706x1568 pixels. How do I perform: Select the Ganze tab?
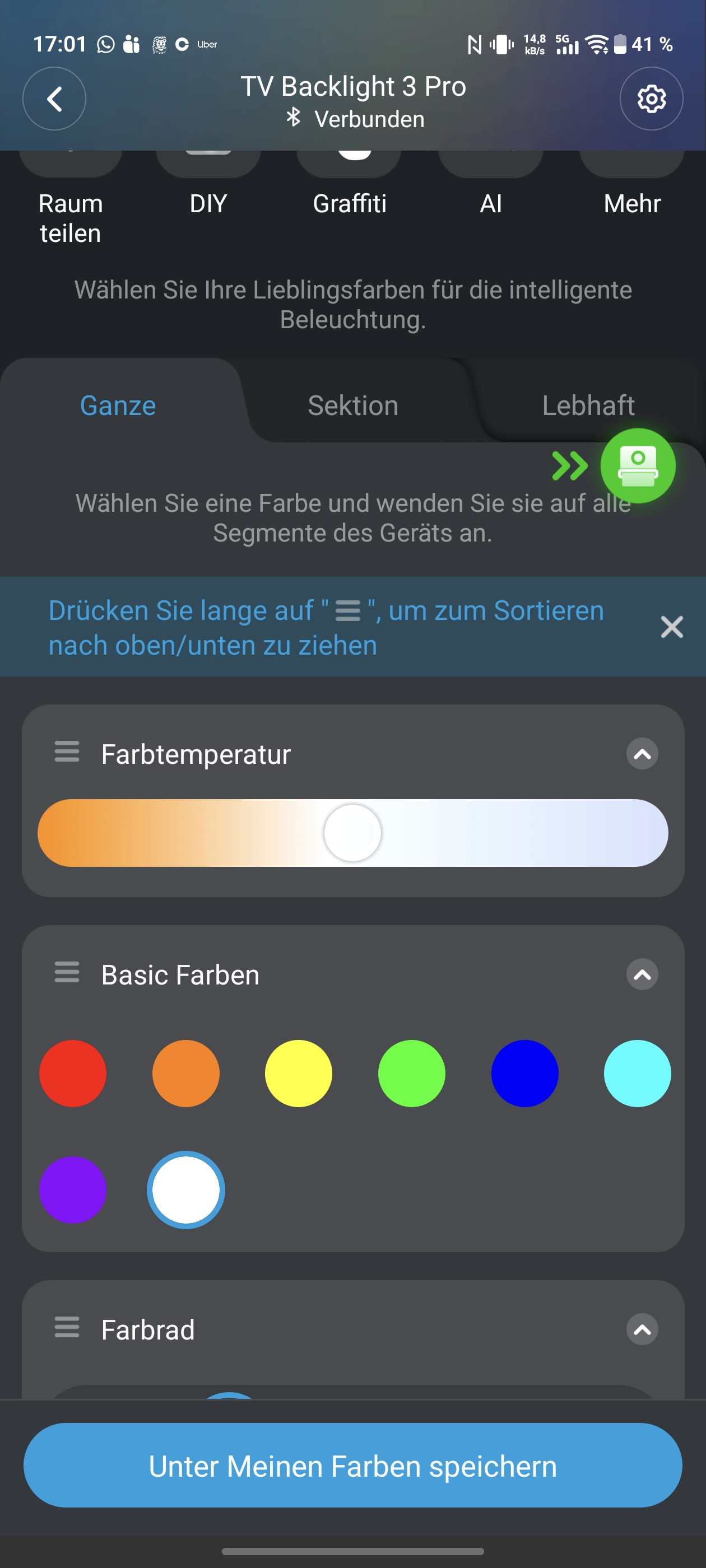[118, 405]
